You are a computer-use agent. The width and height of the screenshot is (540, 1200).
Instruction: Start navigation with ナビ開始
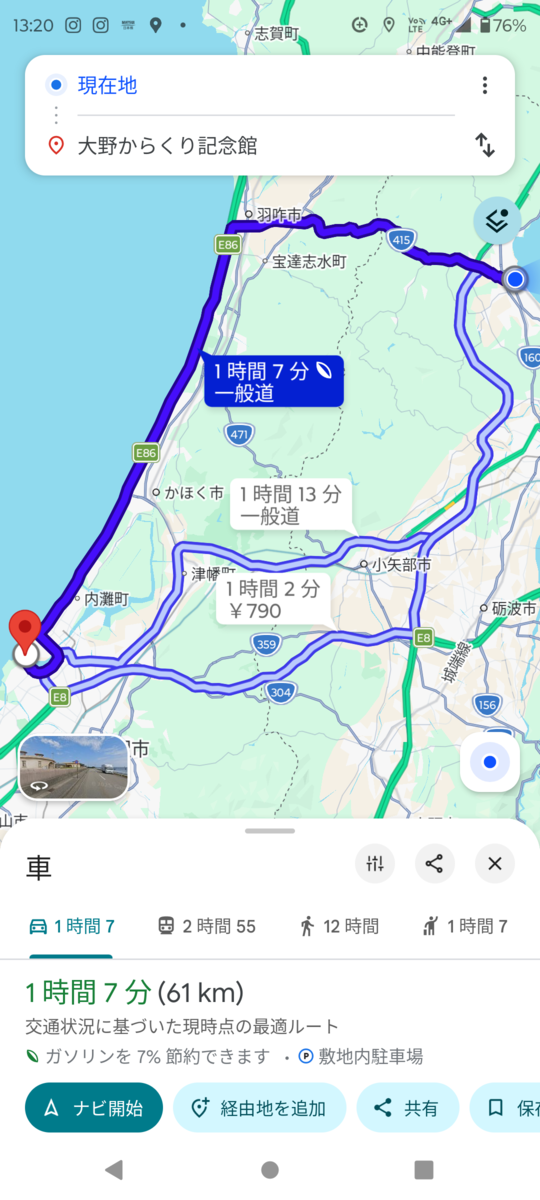pyautogui.click(x=94, y=1108)
